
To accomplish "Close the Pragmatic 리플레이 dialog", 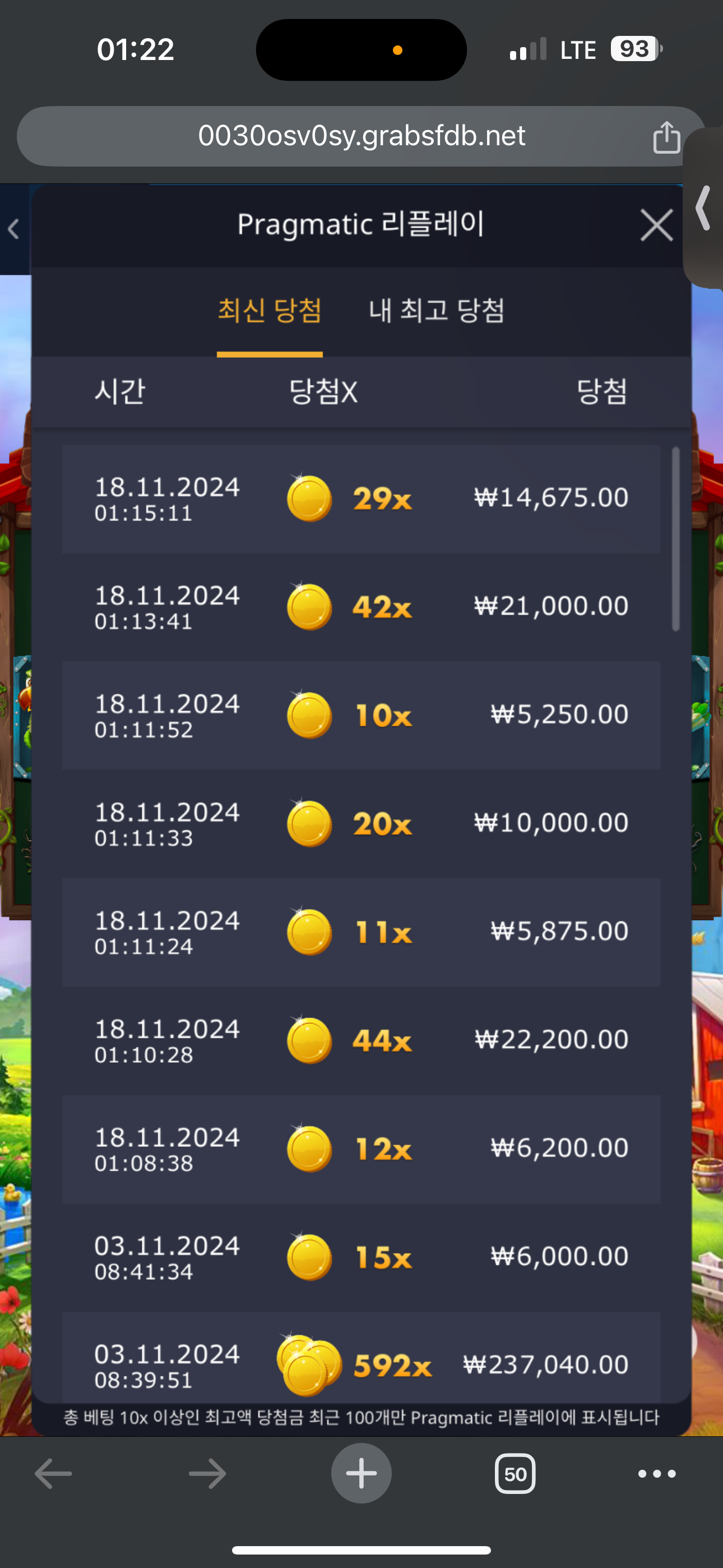I will click(x=656, y=225).
